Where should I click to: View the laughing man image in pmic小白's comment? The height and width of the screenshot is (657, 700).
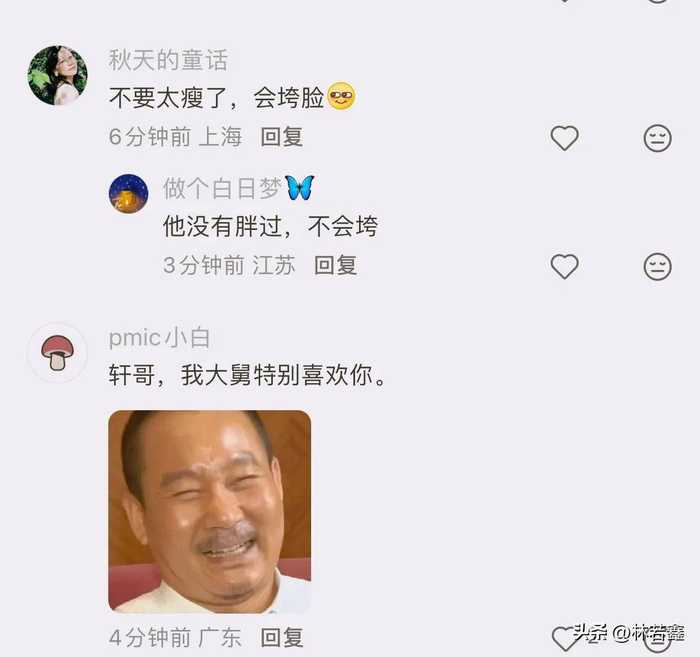pos(209,511)
